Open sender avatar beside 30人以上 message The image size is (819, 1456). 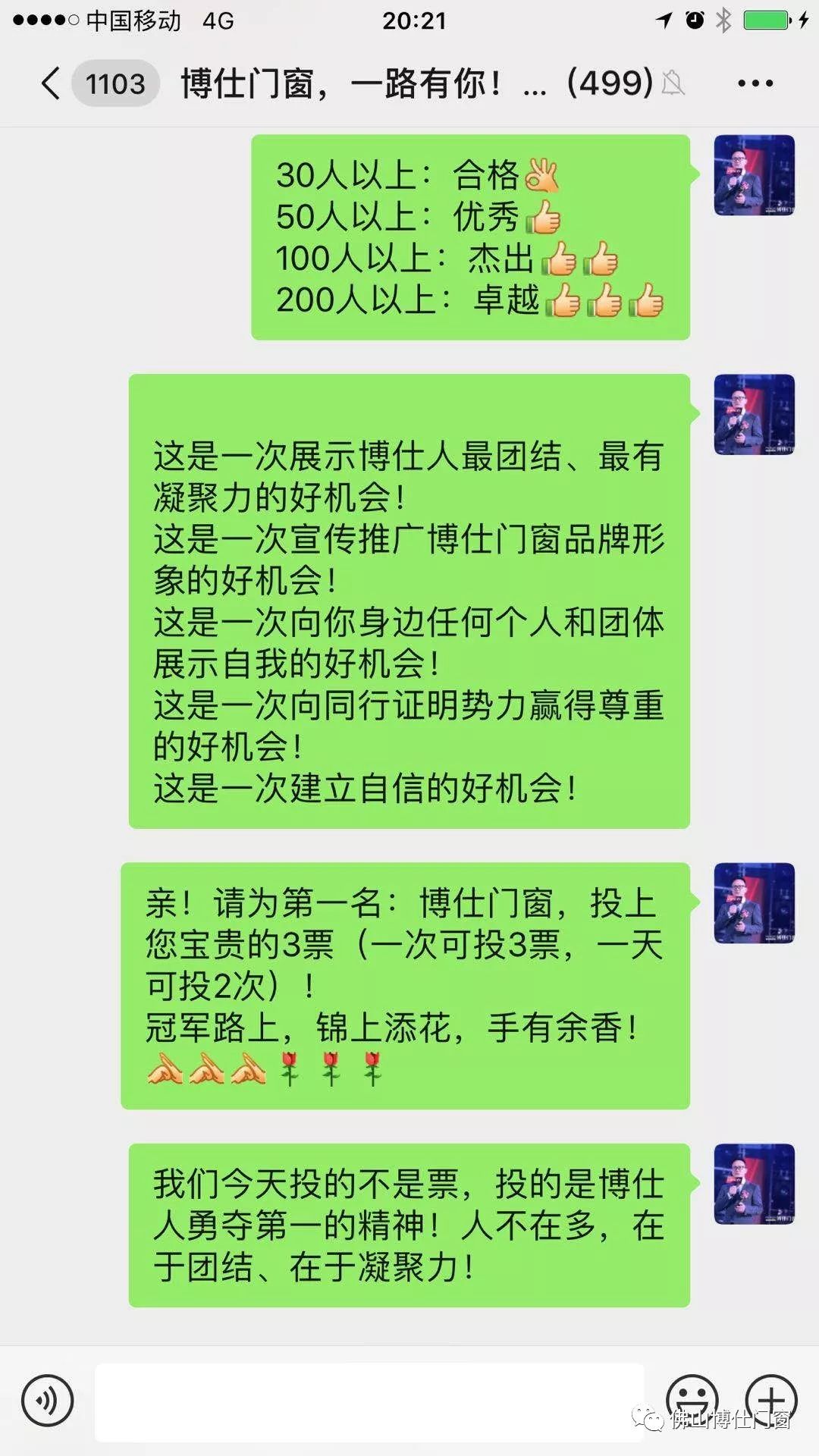tap(755, 175)
